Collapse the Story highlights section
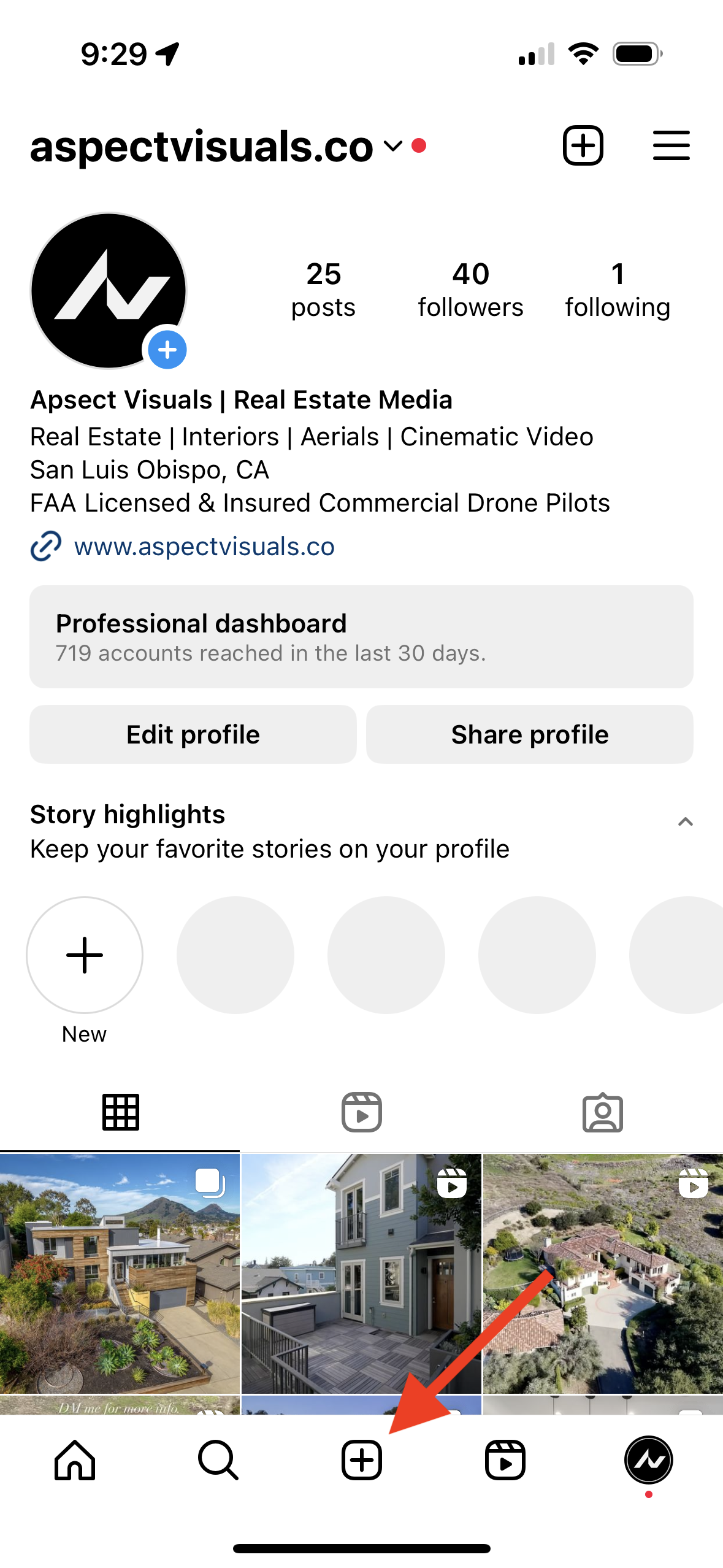The width and height of the screenshot is (723, 1568). coord(685,822)
